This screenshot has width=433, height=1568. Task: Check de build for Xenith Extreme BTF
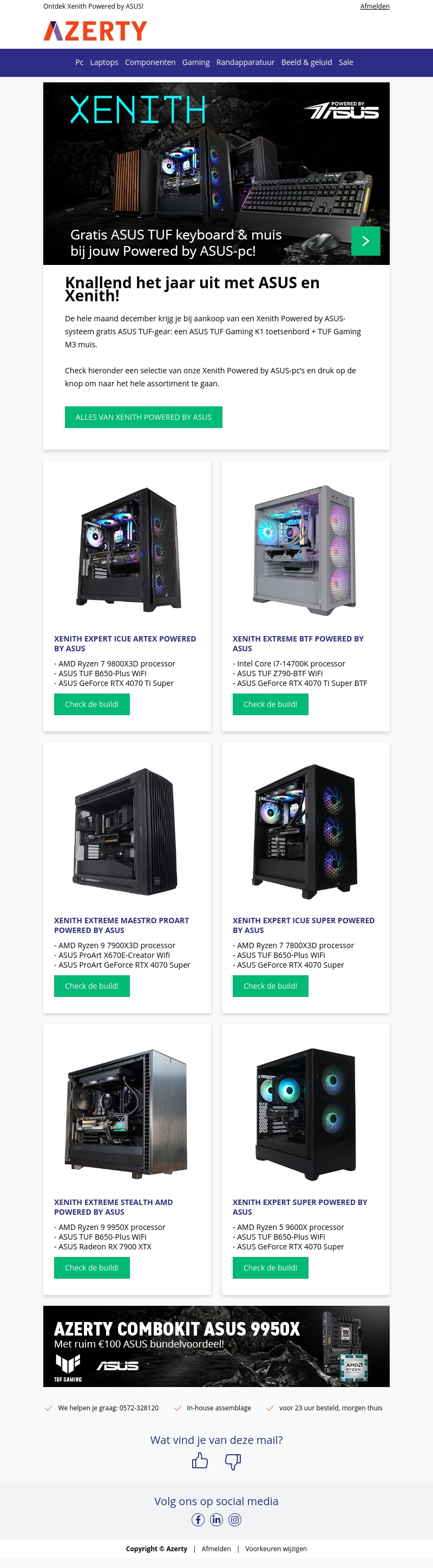pos(270,704)
